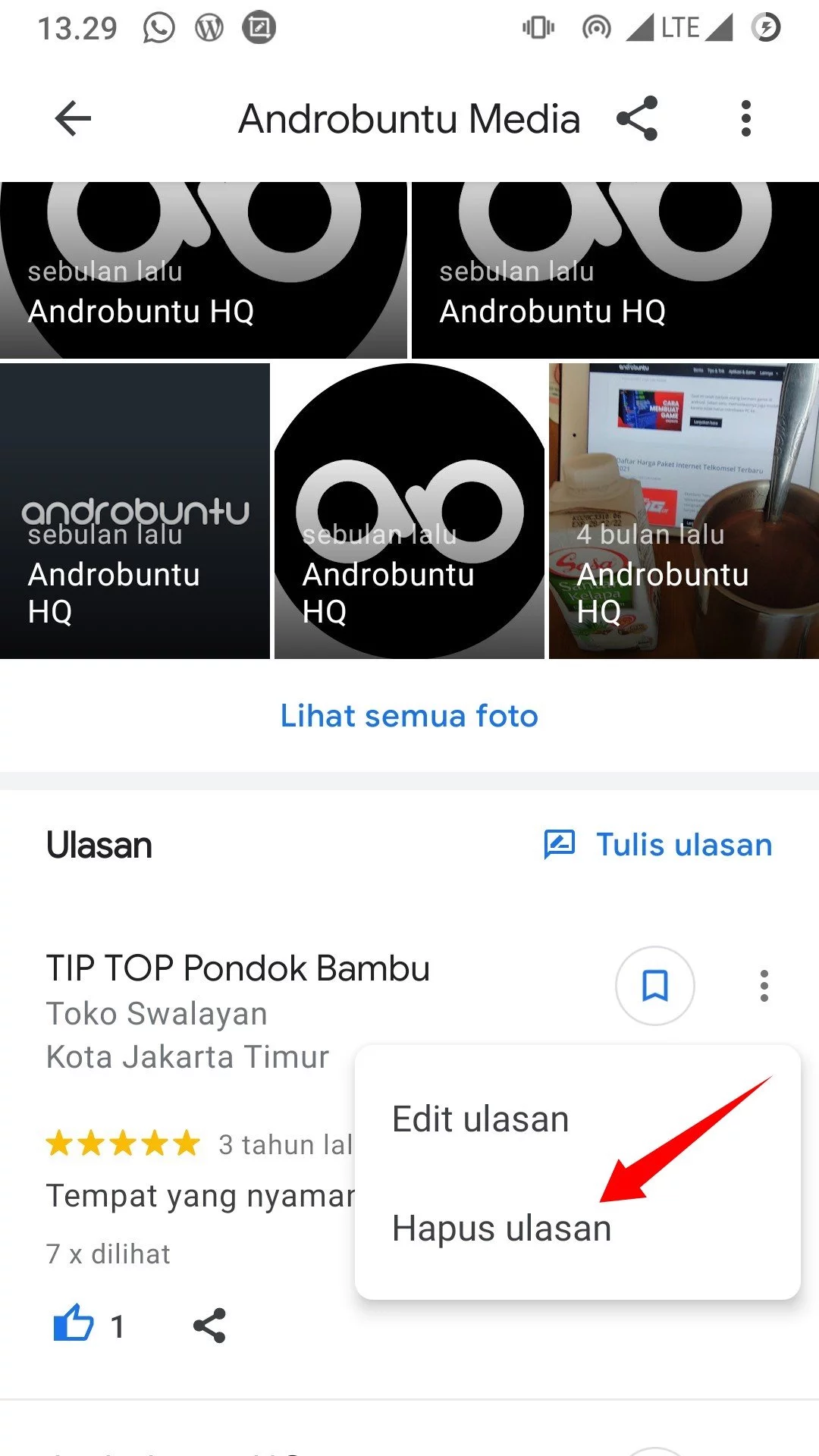This screenshot has width=819, height=1456.
Task: Open the circular Androbuntu logo photo
Action: (409, 508)
